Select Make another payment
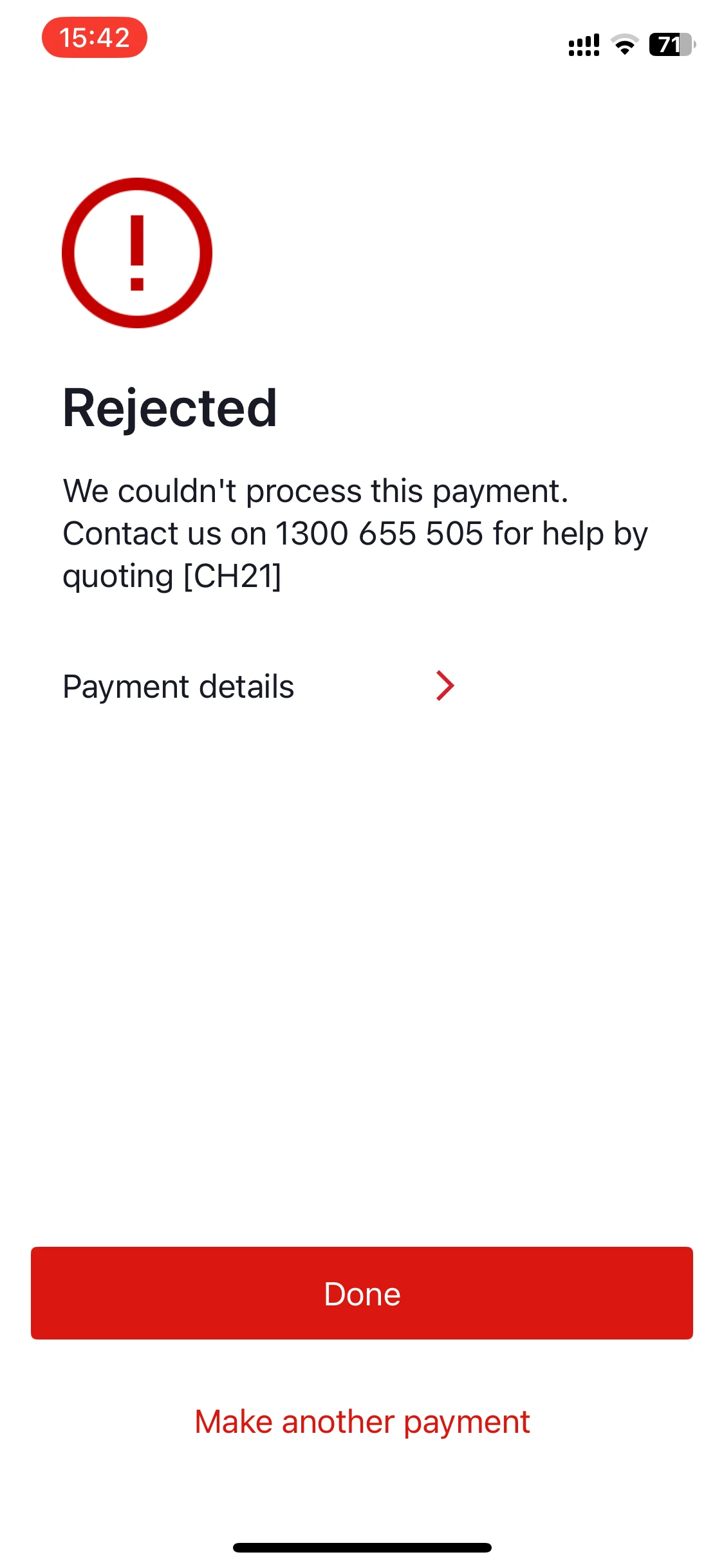724x1568 pixels. point(362,1421)
